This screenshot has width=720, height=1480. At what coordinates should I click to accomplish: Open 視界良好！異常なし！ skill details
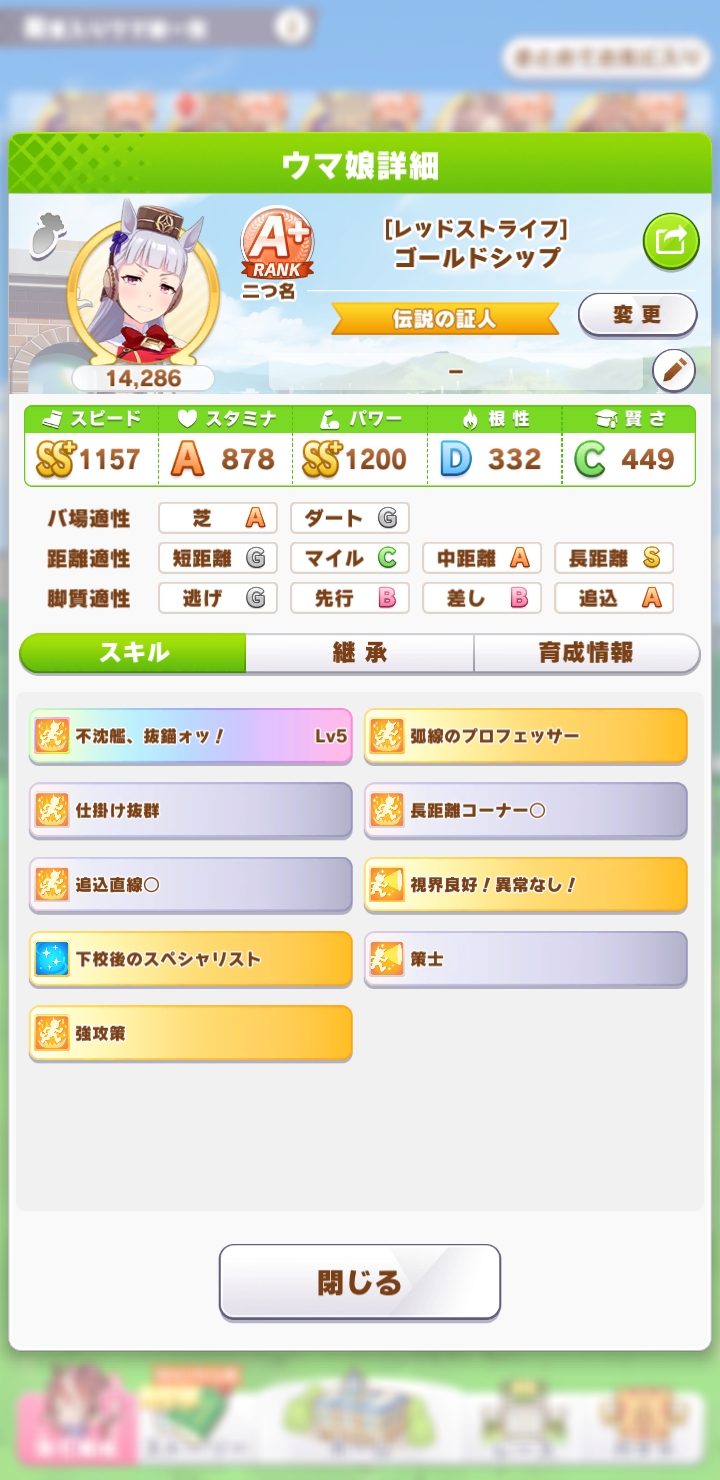point(525,884)
